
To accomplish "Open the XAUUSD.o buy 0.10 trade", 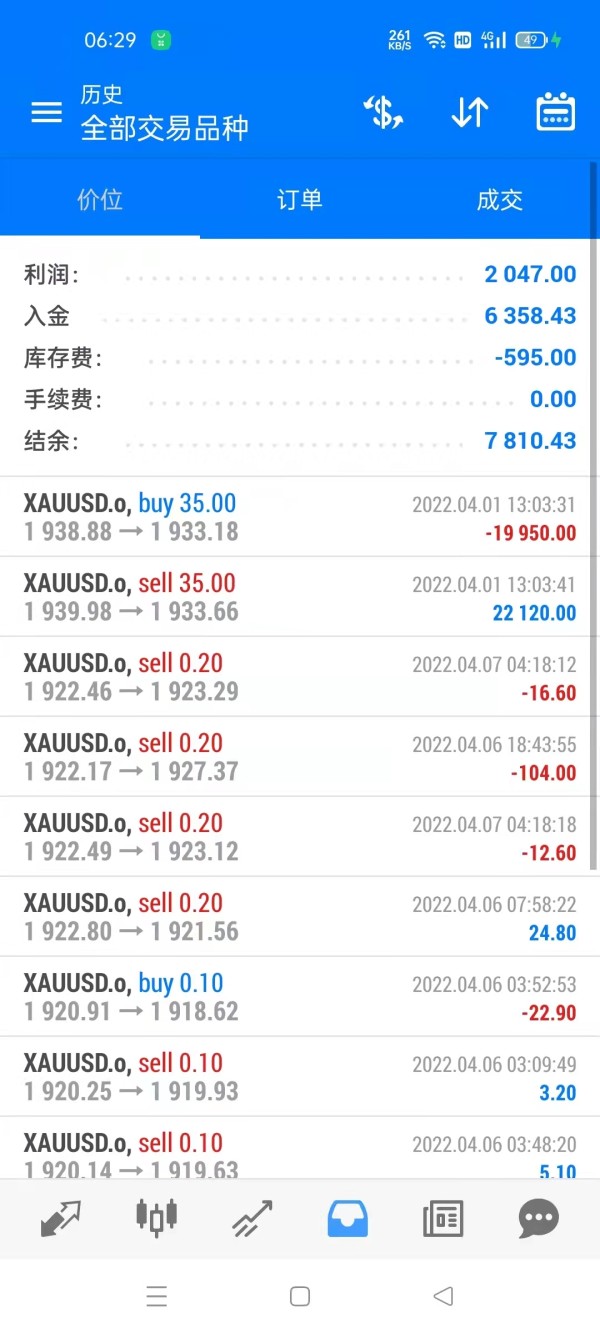I will 299,997.
